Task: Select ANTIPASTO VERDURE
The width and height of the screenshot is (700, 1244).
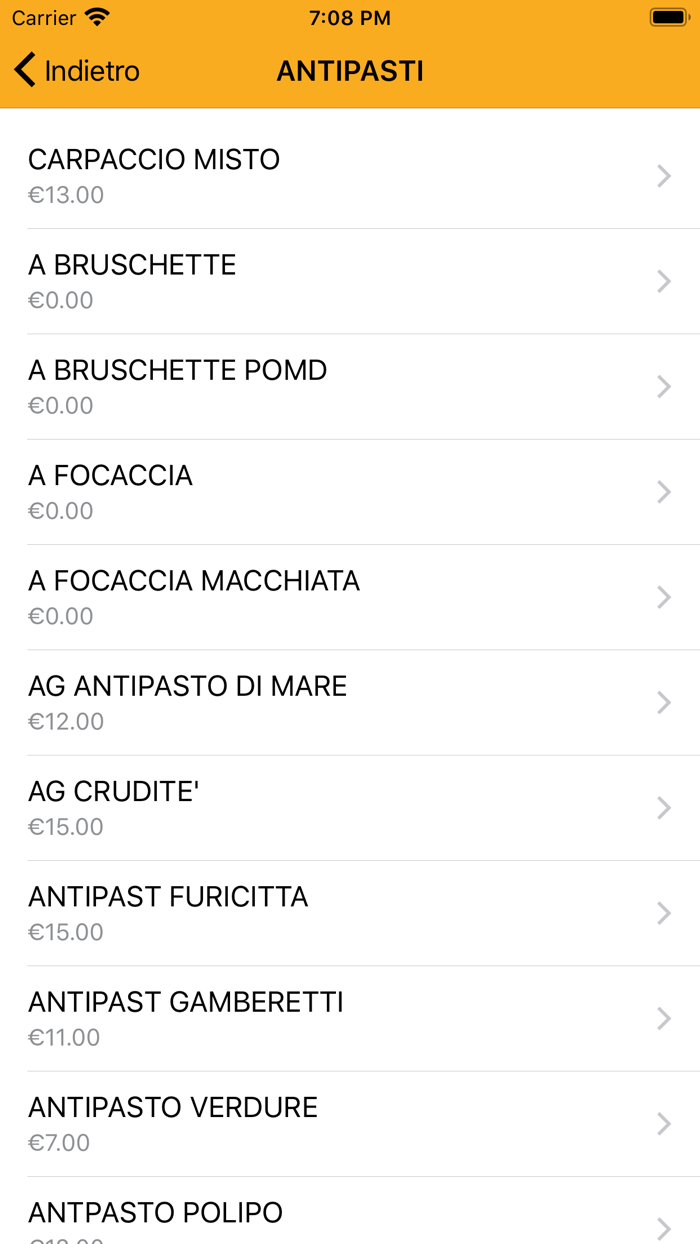Action: pyautogui.click(x=350, y=1124)
